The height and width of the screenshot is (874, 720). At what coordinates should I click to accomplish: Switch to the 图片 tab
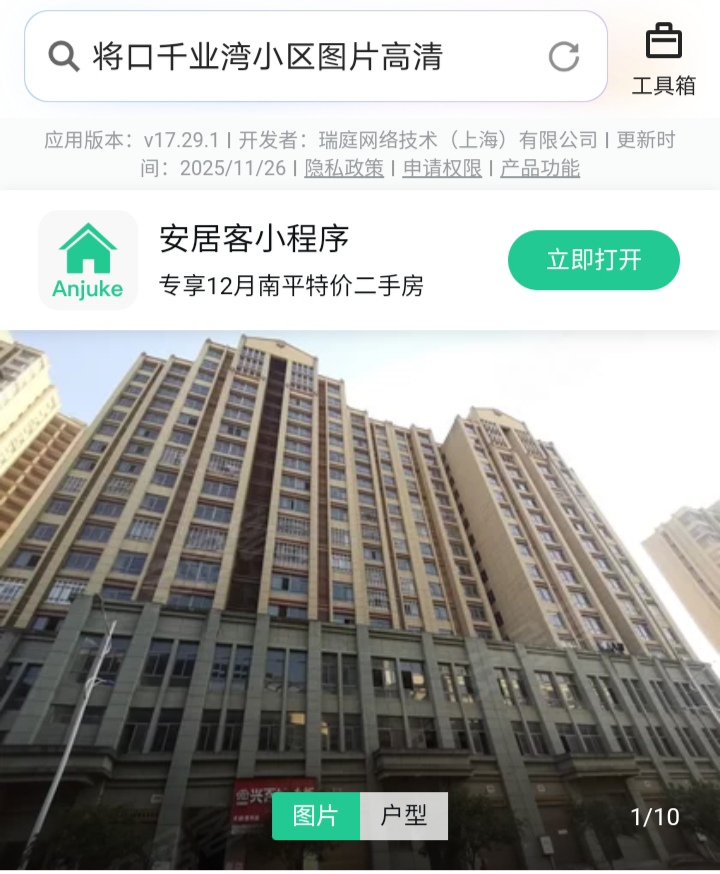click(316, 816)
